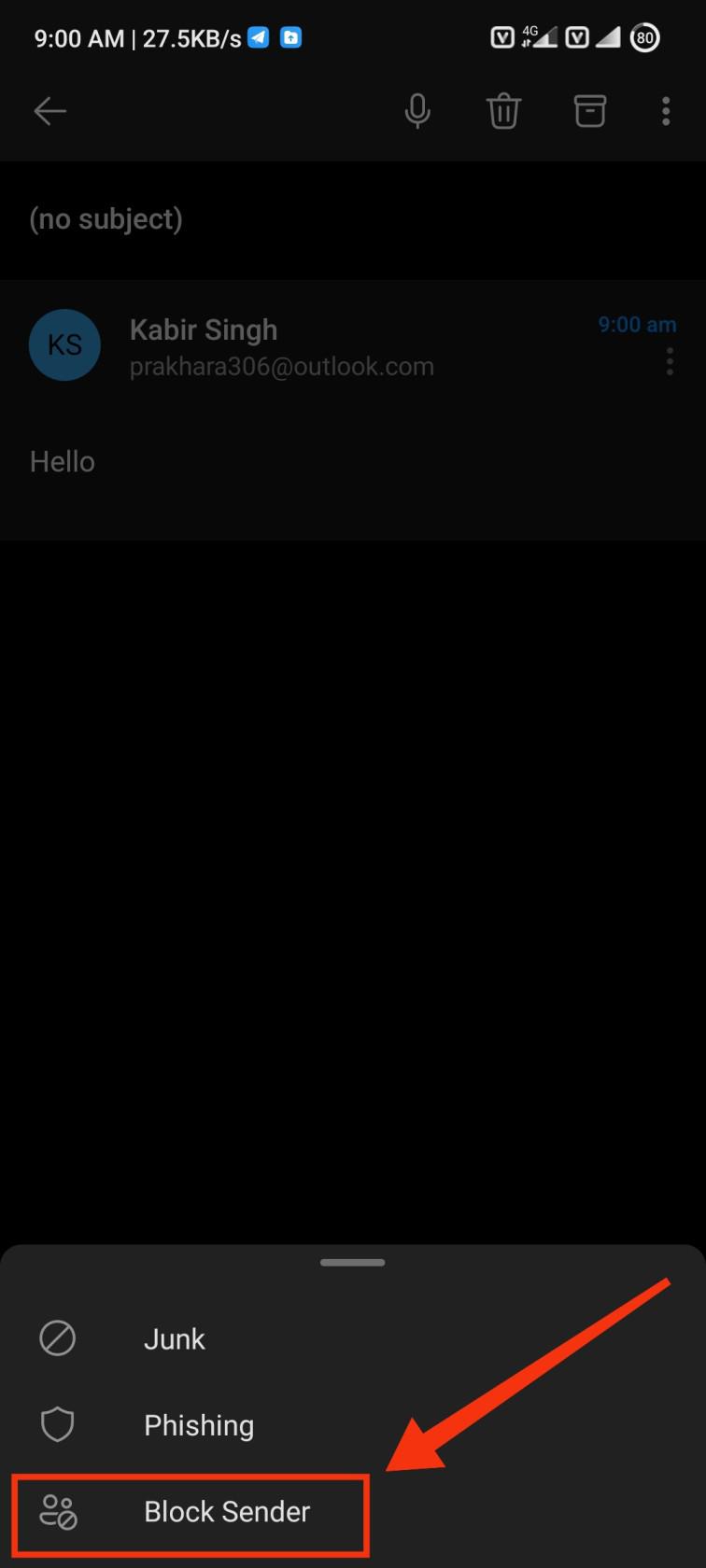Go back using the arrow

coord(49,112)
